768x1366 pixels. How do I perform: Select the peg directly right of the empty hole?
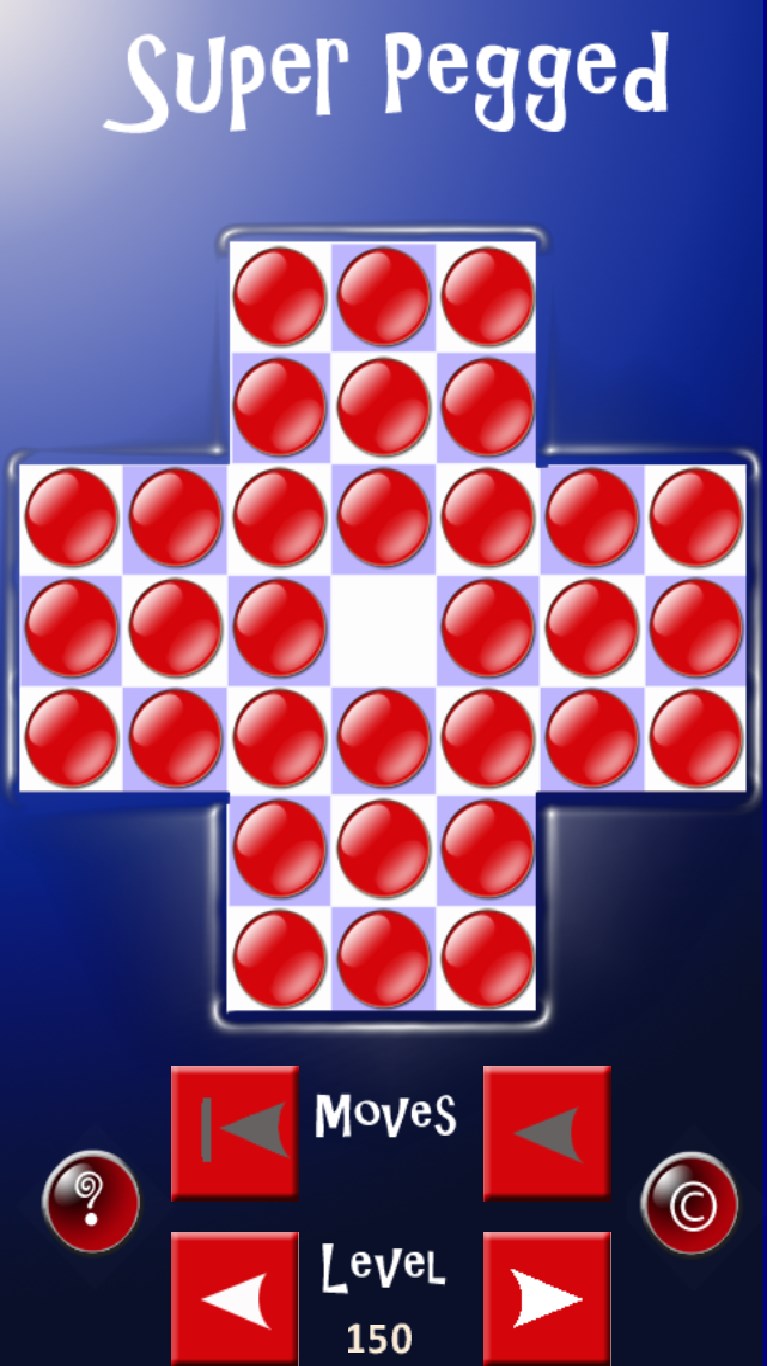coord(488,628)
